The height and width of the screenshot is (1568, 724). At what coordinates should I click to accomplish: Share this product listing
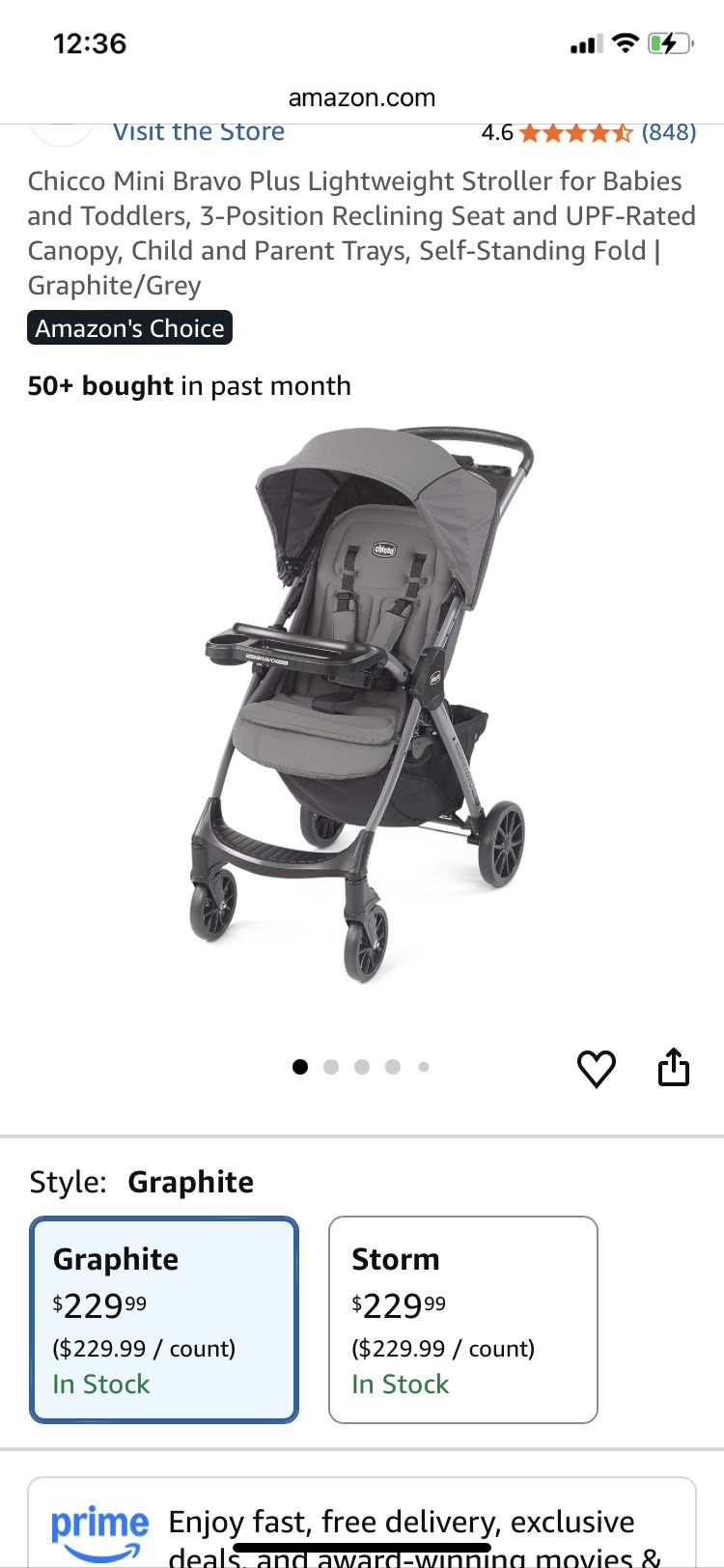675,1068
